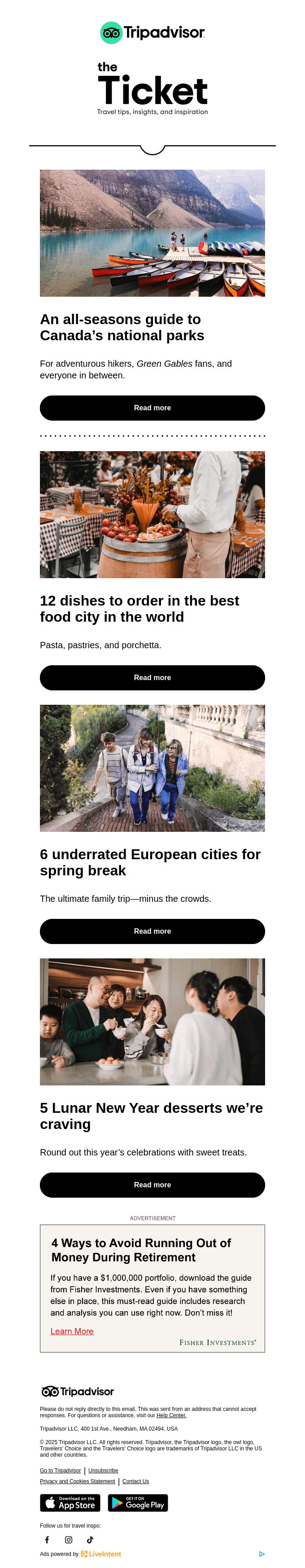The image size is (305, 1568).
Task: Download on the App Store badge
Action: [70, 1503]
